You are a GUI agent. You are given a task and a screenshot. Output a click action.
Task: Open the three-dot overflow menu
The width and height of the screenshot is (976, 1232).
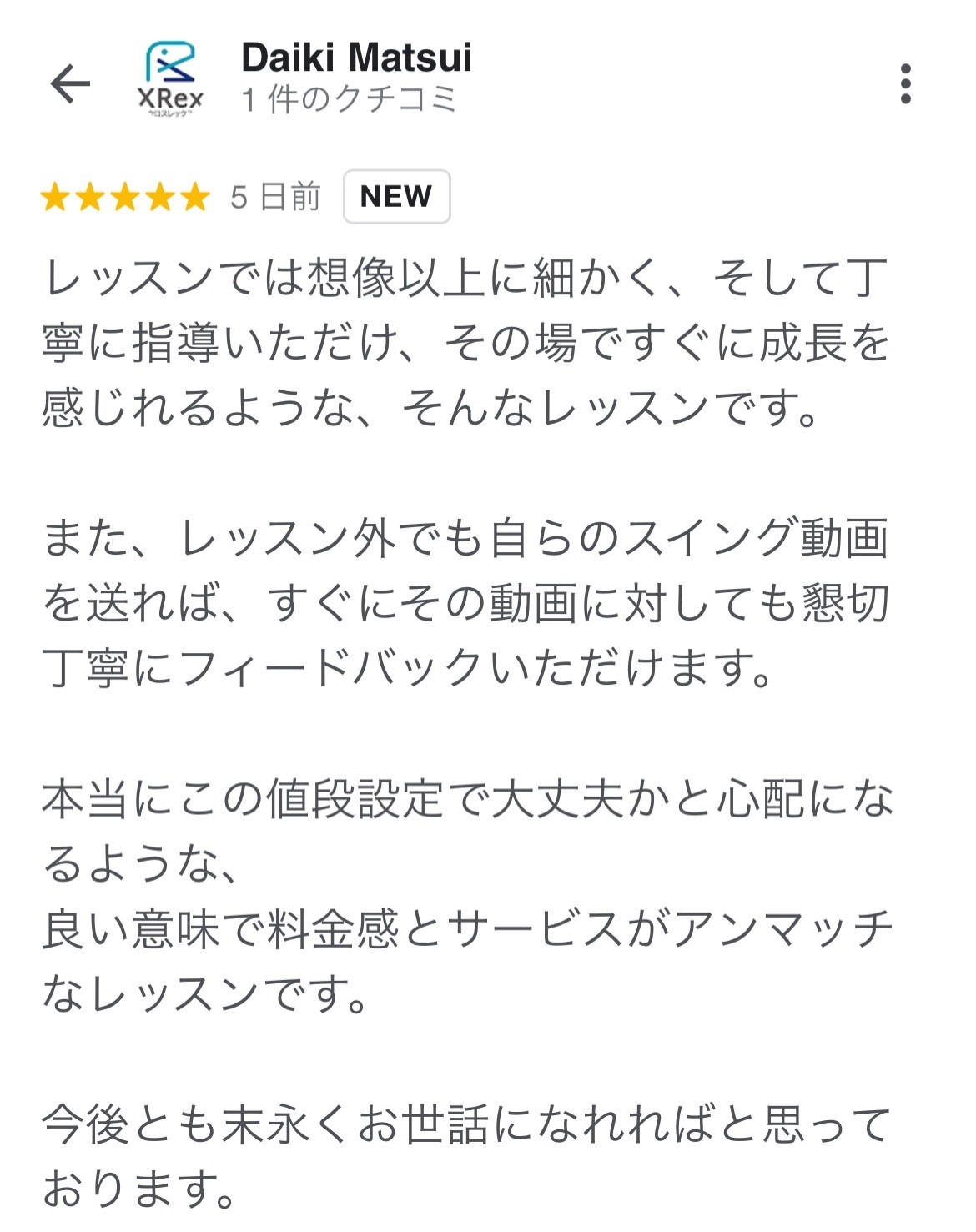[x=906, y=83]
